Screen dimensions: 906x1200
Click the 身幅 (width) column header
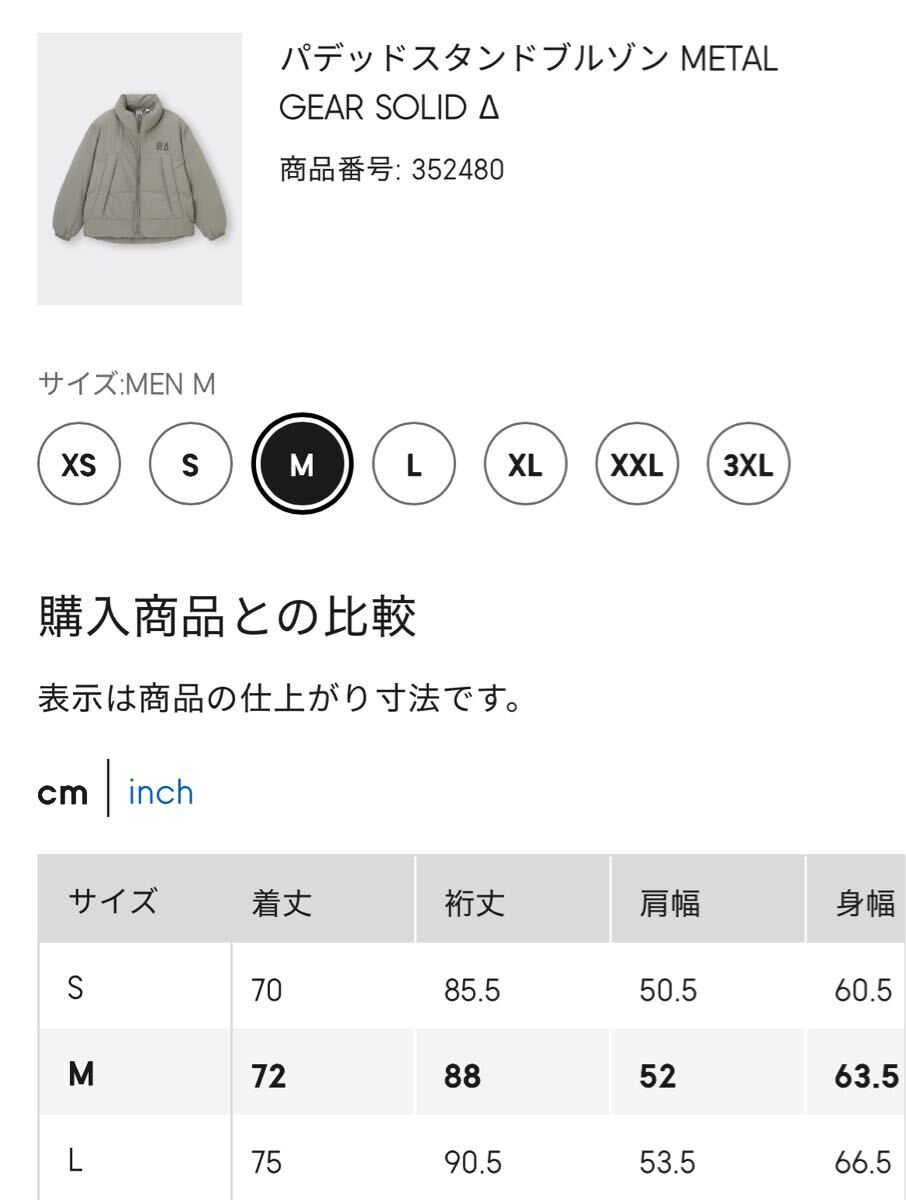(864, 900)
